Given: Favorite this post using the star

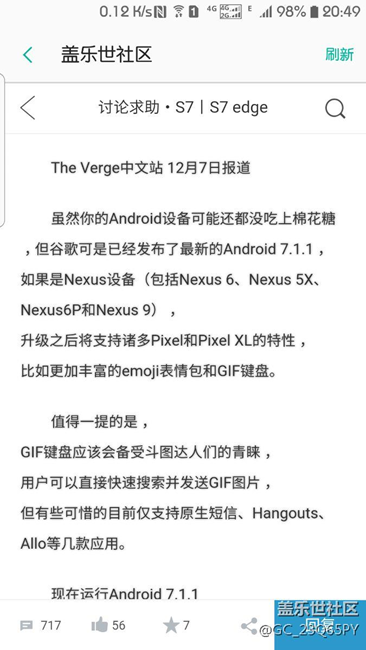Looking at the screenshot, I should click(x=176, y=625).
